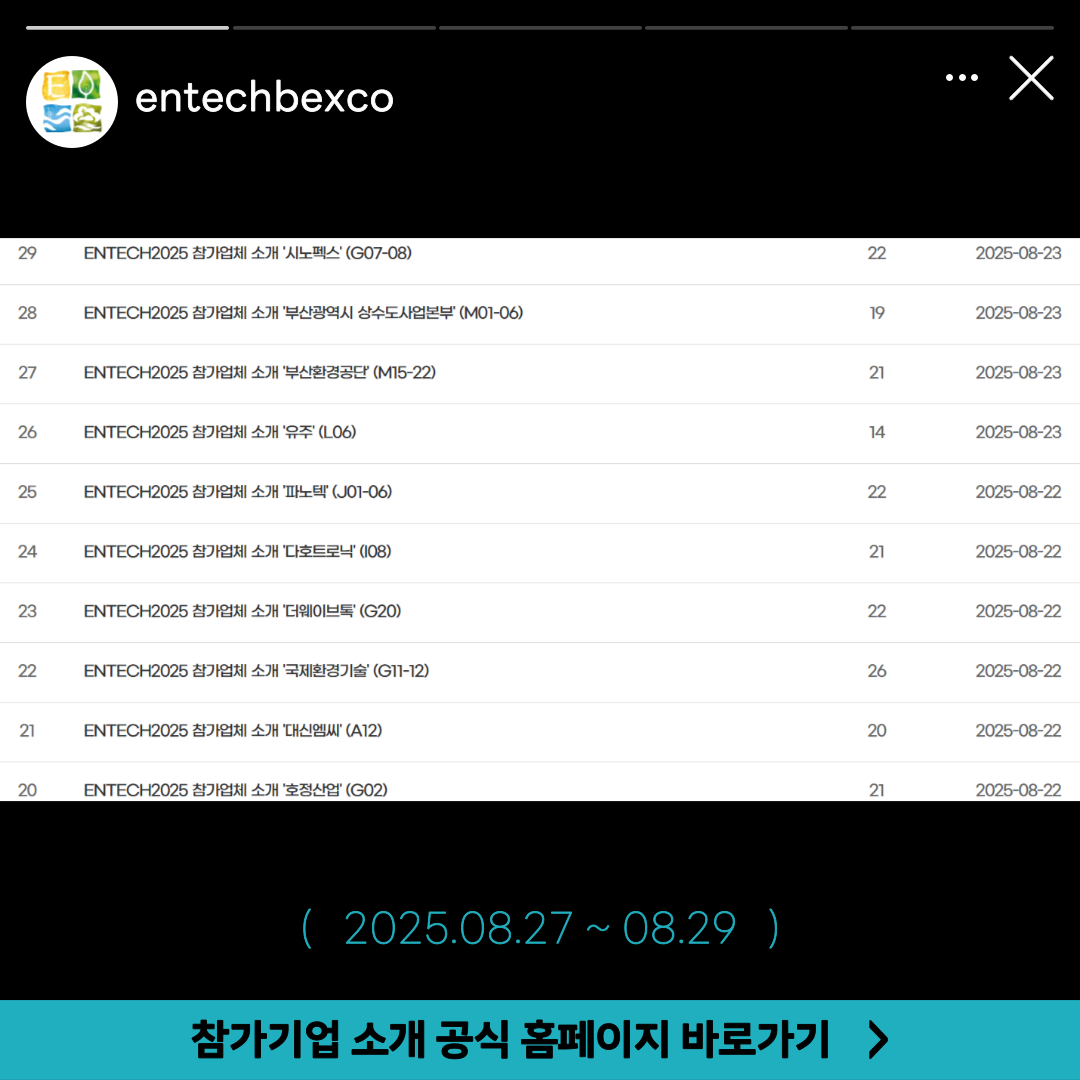Image resolution: width=1080 pixels, height=1080 pixels.
Task: Open the entechbexco profile from its username
Action: [x=264, y=98]
